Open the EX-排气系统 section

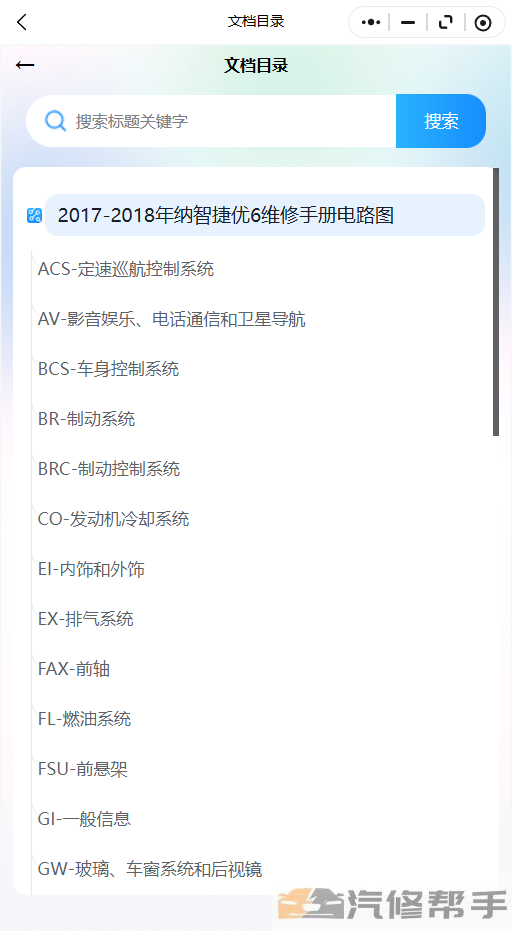pyautogui.click(x=86, y=619)
